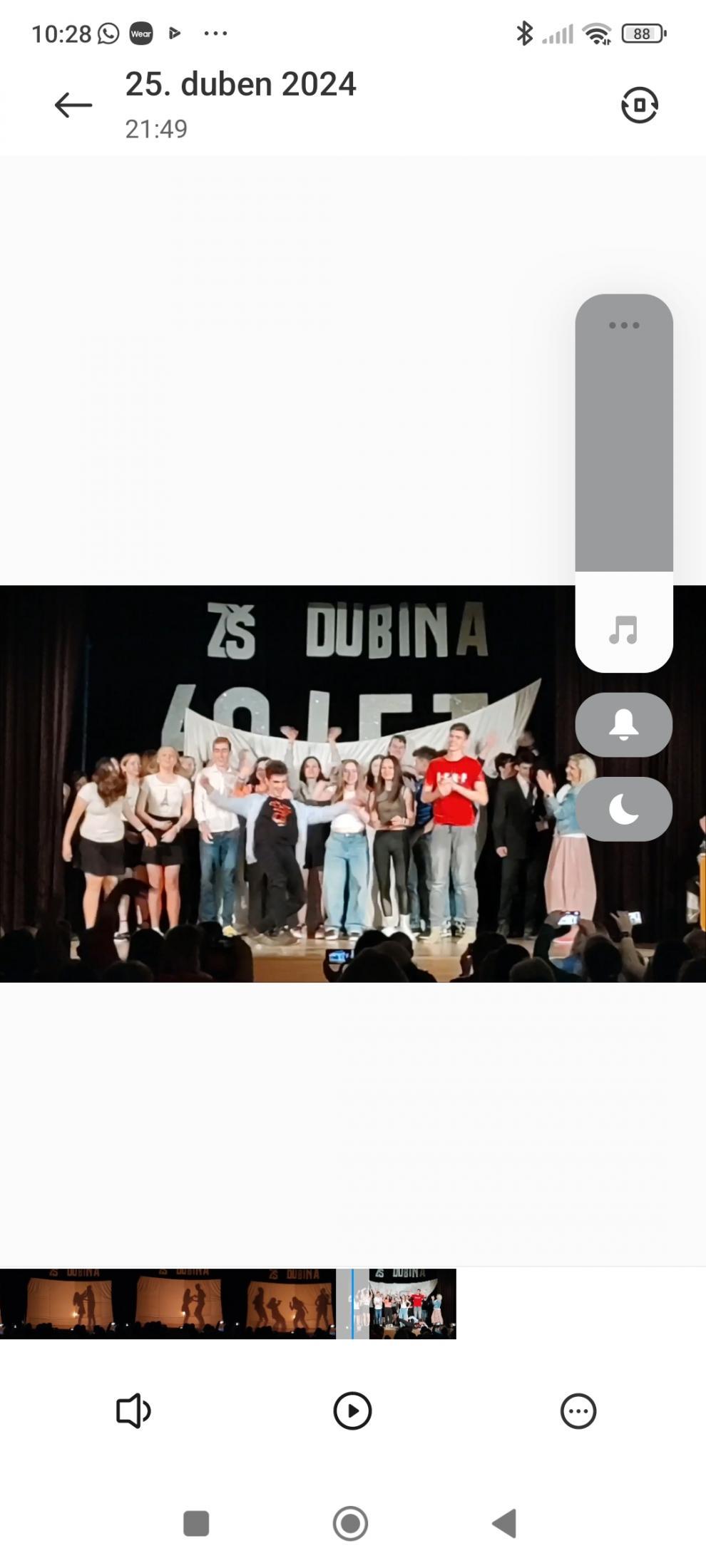This screenshot has width=706, height=1568.
Task: Go back using the top arrow
Action: (73, 105)
